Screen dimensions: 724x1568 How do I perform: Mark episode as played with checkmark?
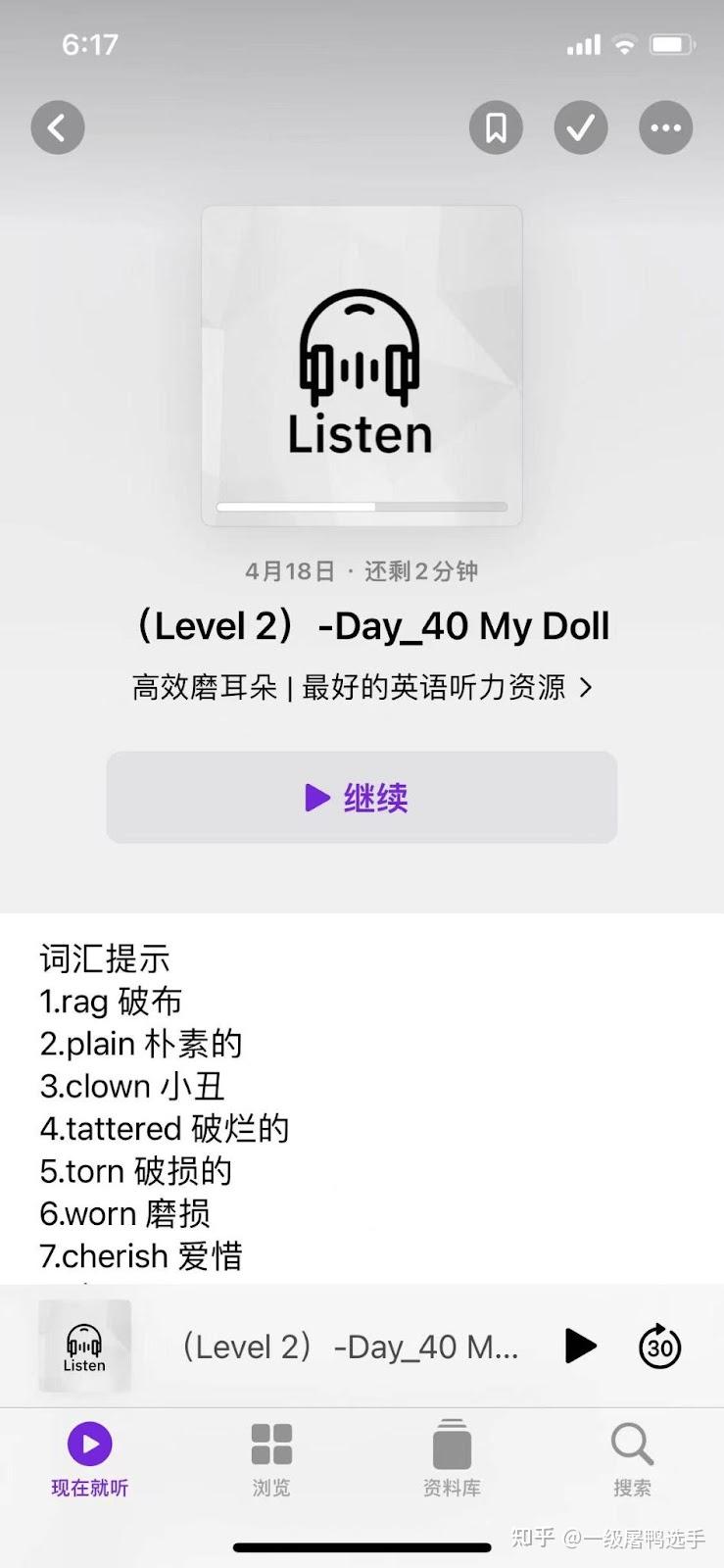(x=581, y=127)
